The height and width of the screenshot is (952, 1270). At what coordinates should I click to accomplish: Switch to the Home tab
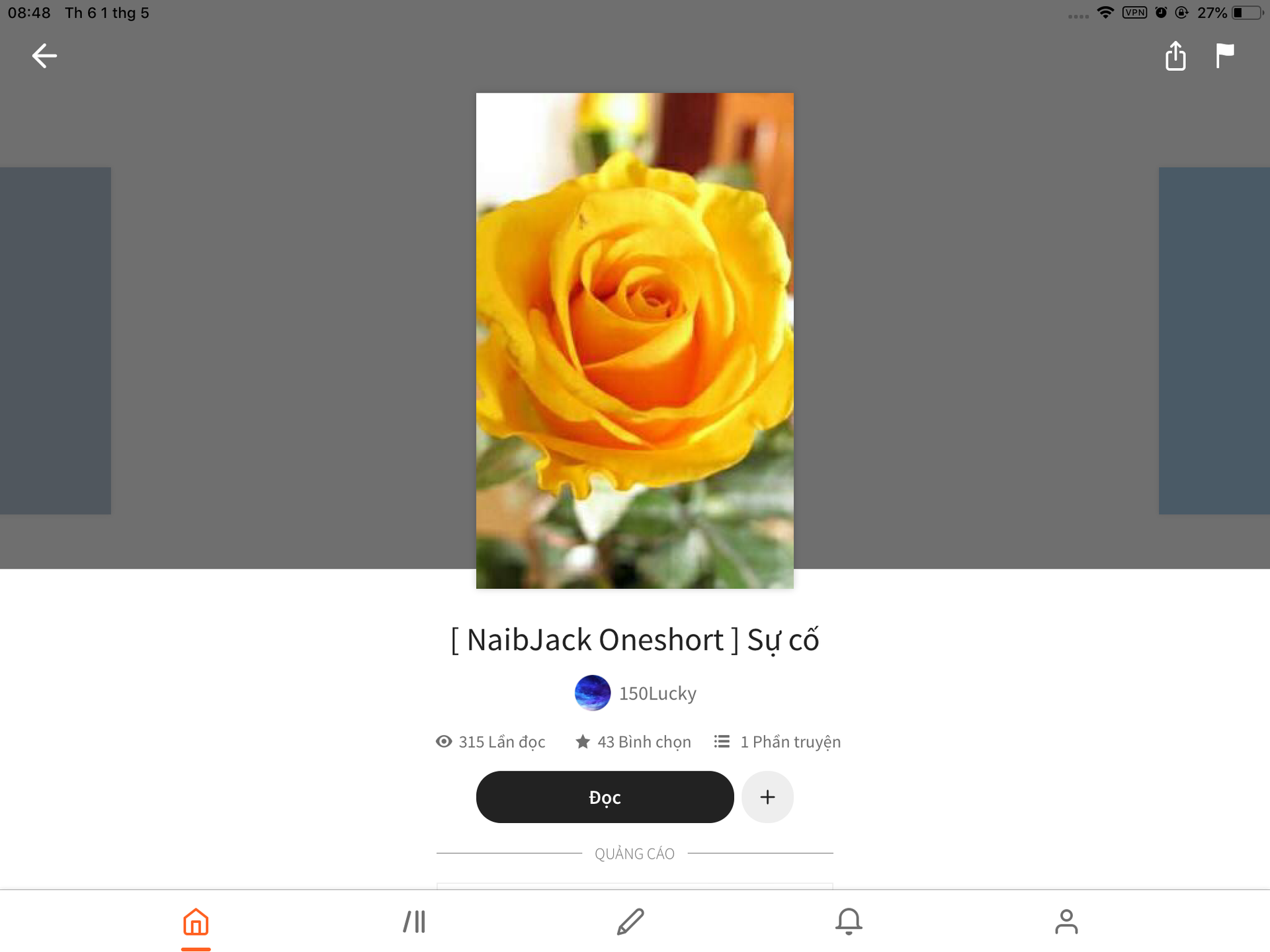pos(196,923)
